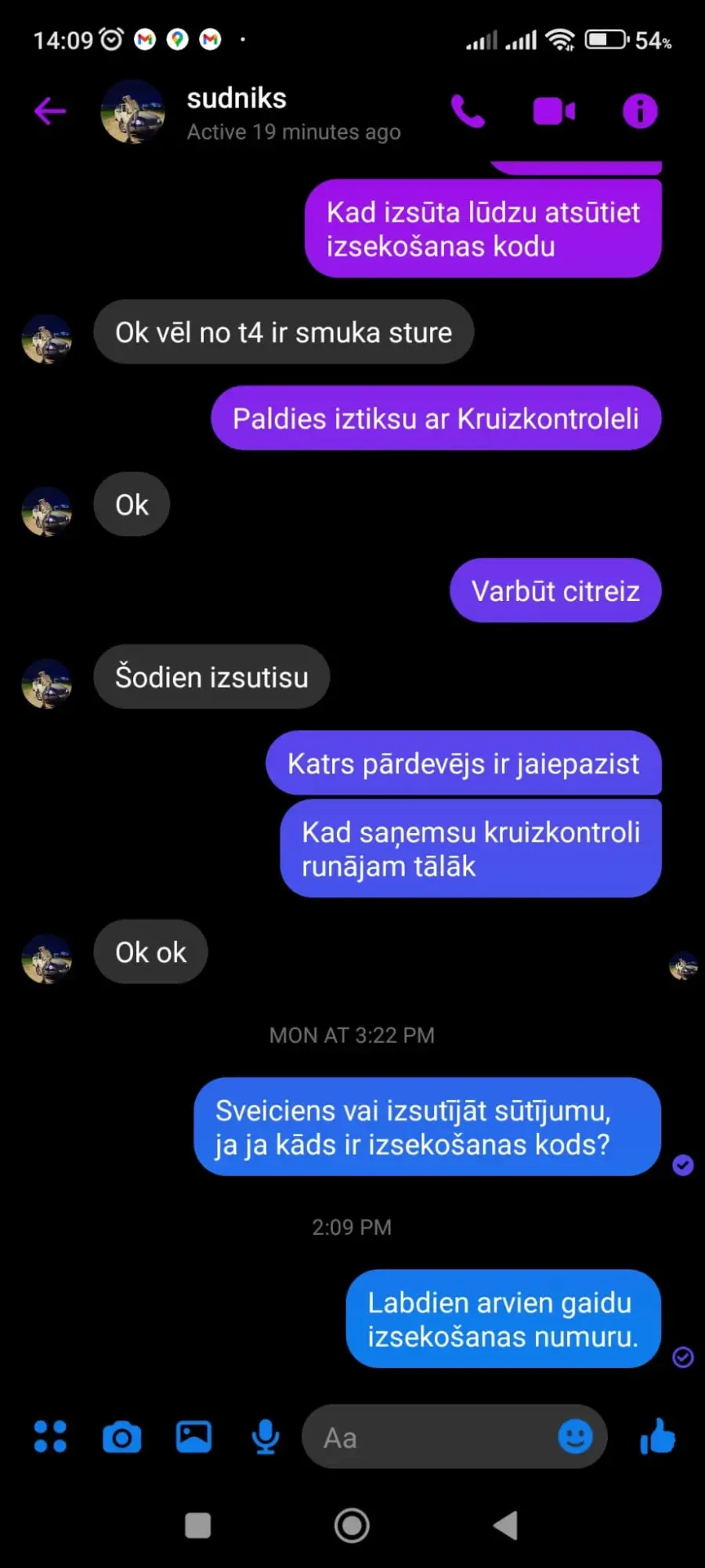Start a video call with sudniks

click(554, 111)
